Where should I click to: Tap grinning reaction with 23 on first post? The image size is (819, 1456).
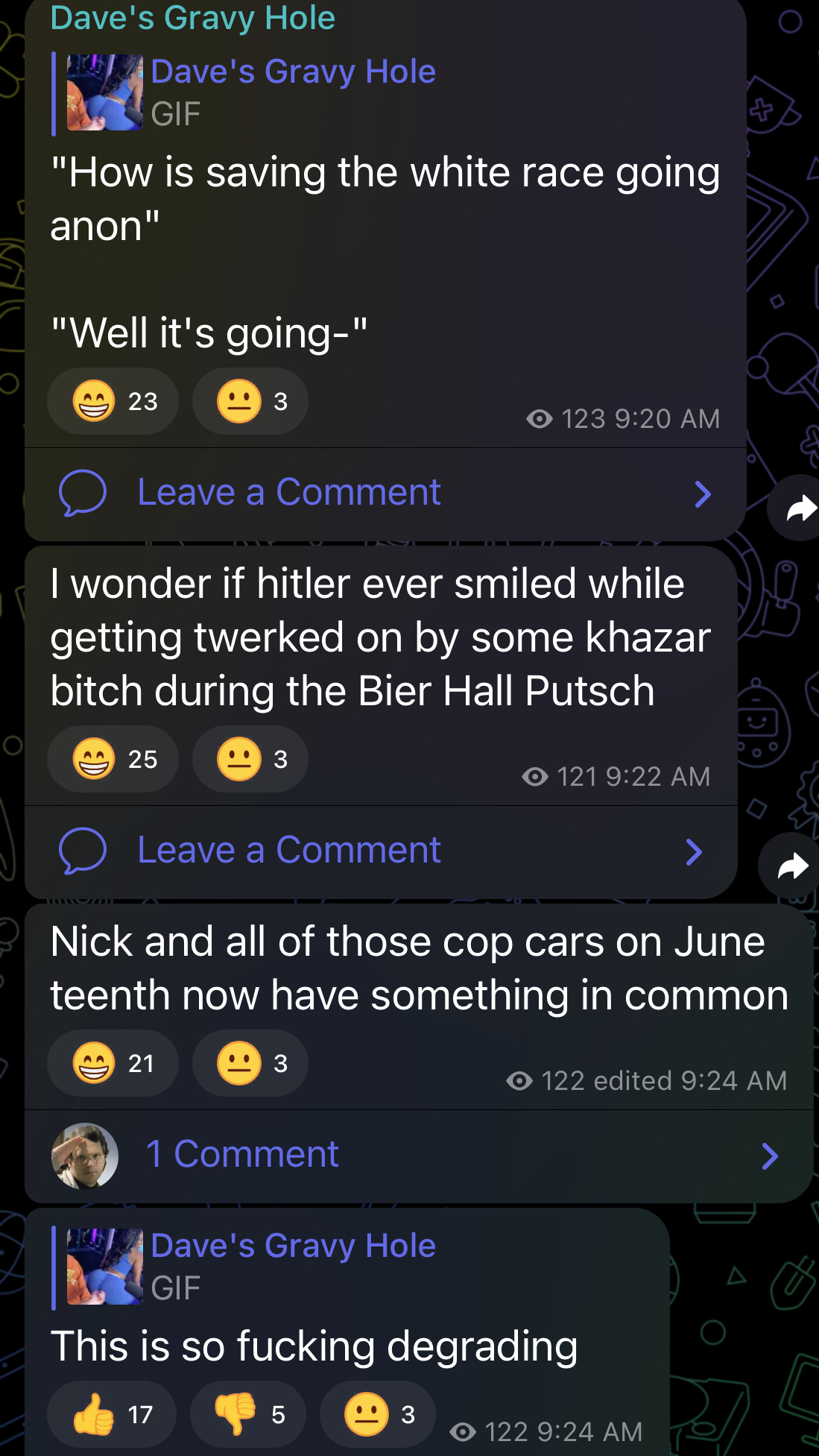tap(113, 401)
